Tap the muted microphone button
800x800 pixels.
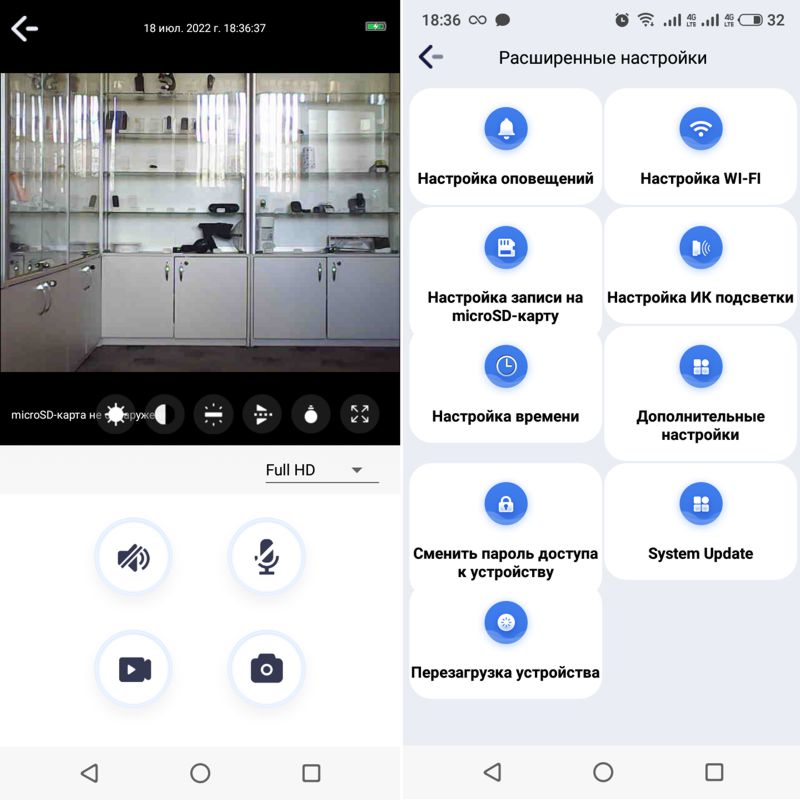[266, 557]
